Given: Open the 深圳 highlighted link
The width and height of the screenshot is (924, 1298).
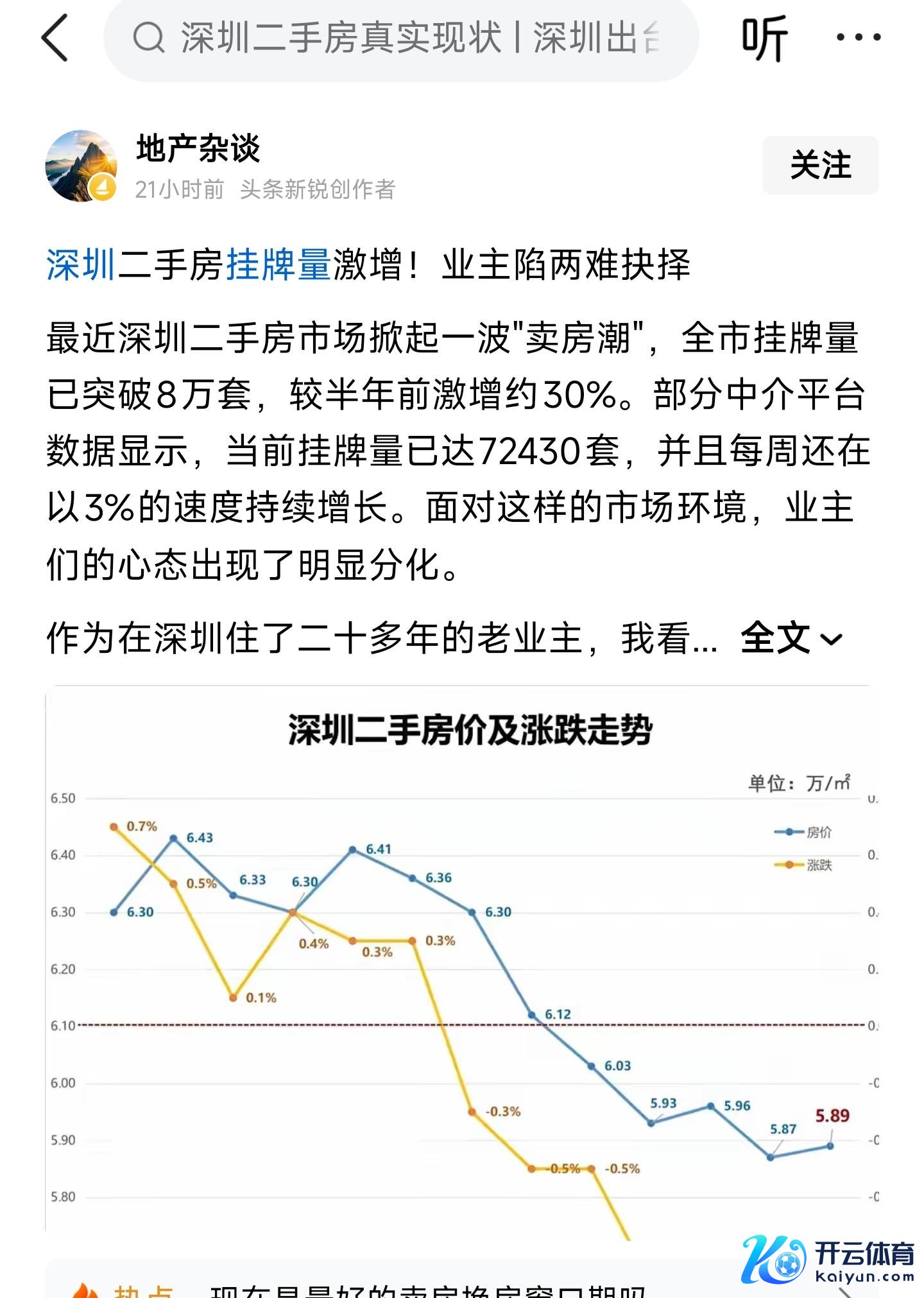Looking at the screenshot, I should pyautogui.click(x=81, y=264).
